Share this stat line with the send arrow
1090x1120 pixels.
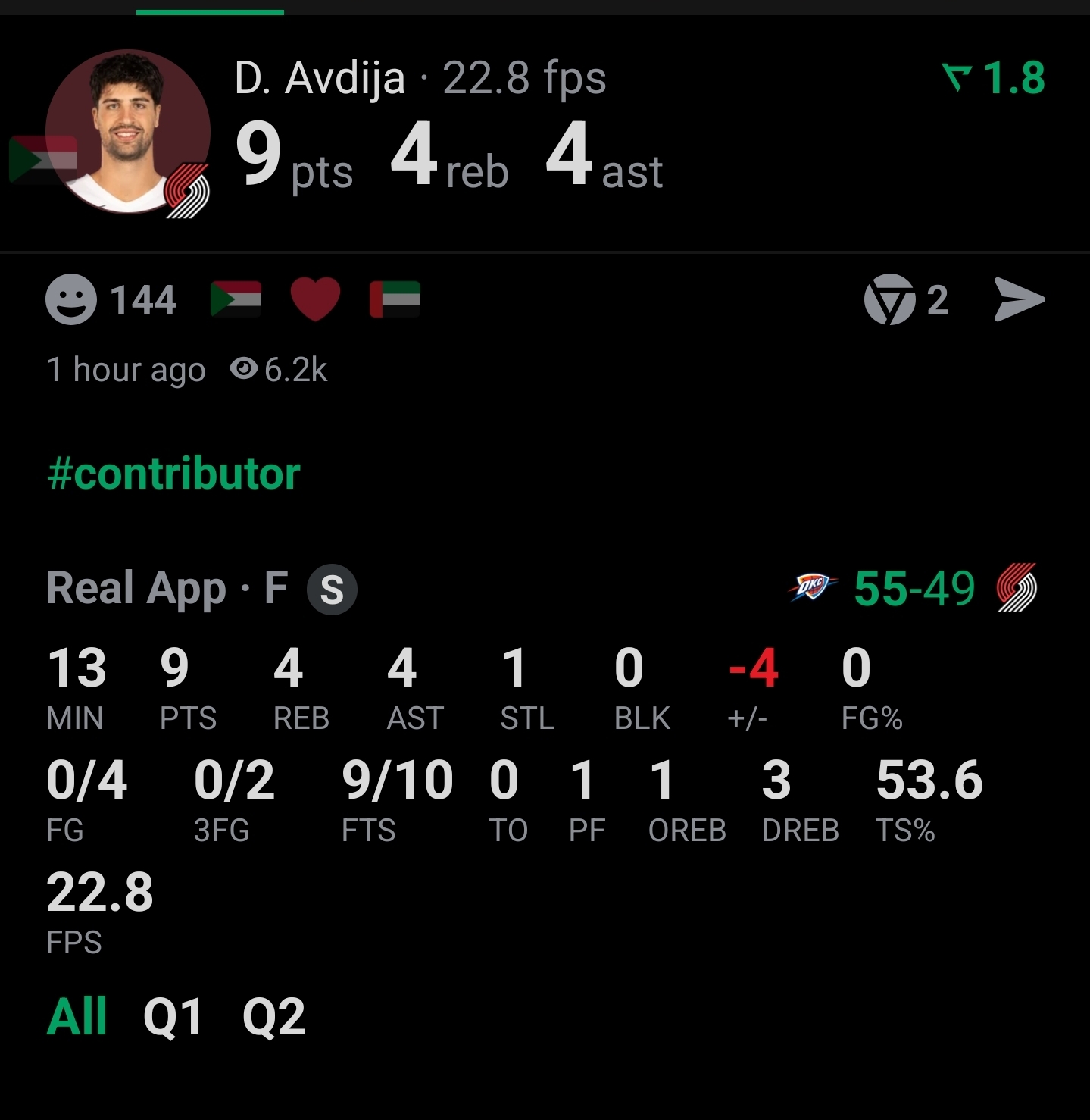(1019, 299)
